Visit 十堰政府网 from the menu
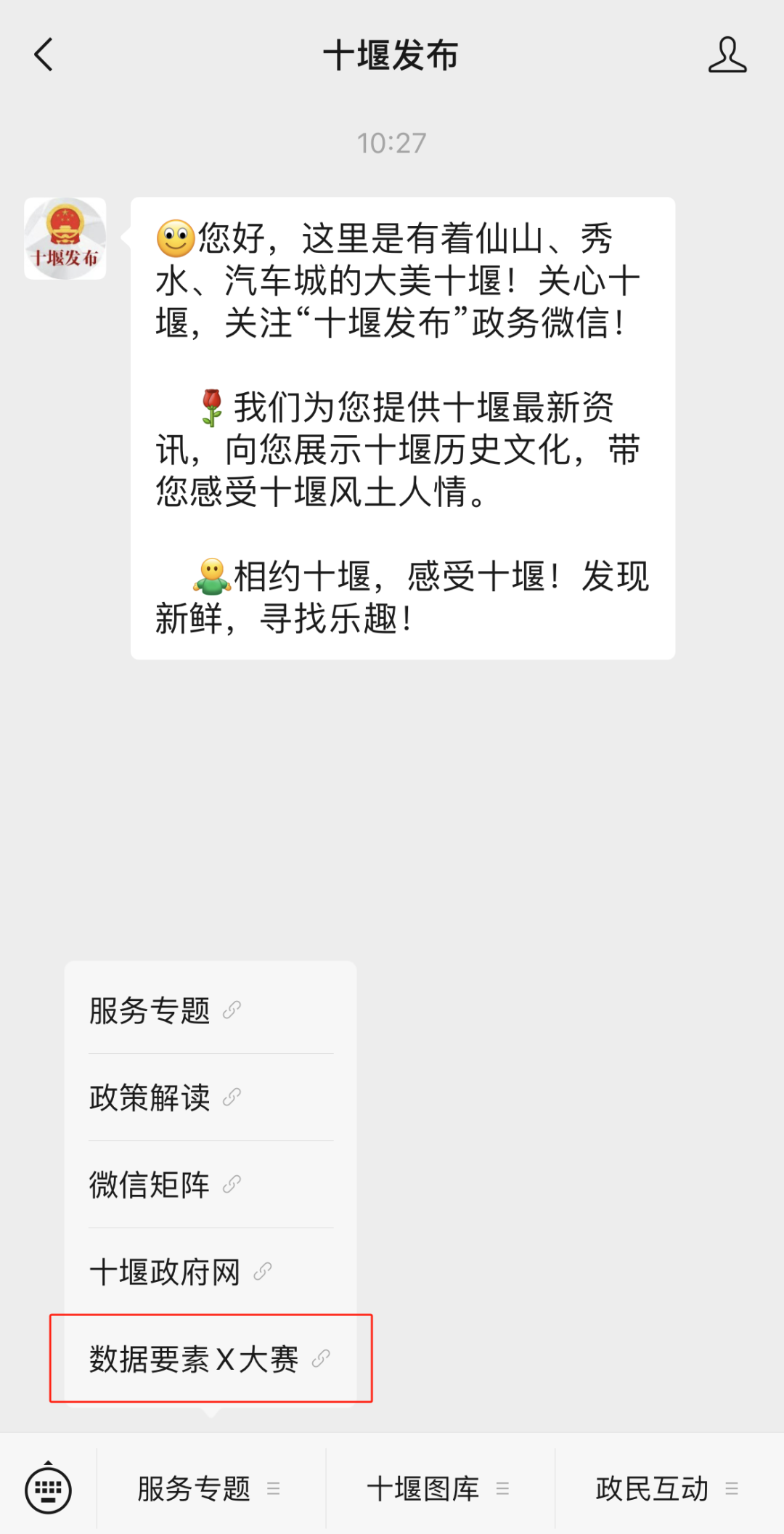 [211, 1272]
